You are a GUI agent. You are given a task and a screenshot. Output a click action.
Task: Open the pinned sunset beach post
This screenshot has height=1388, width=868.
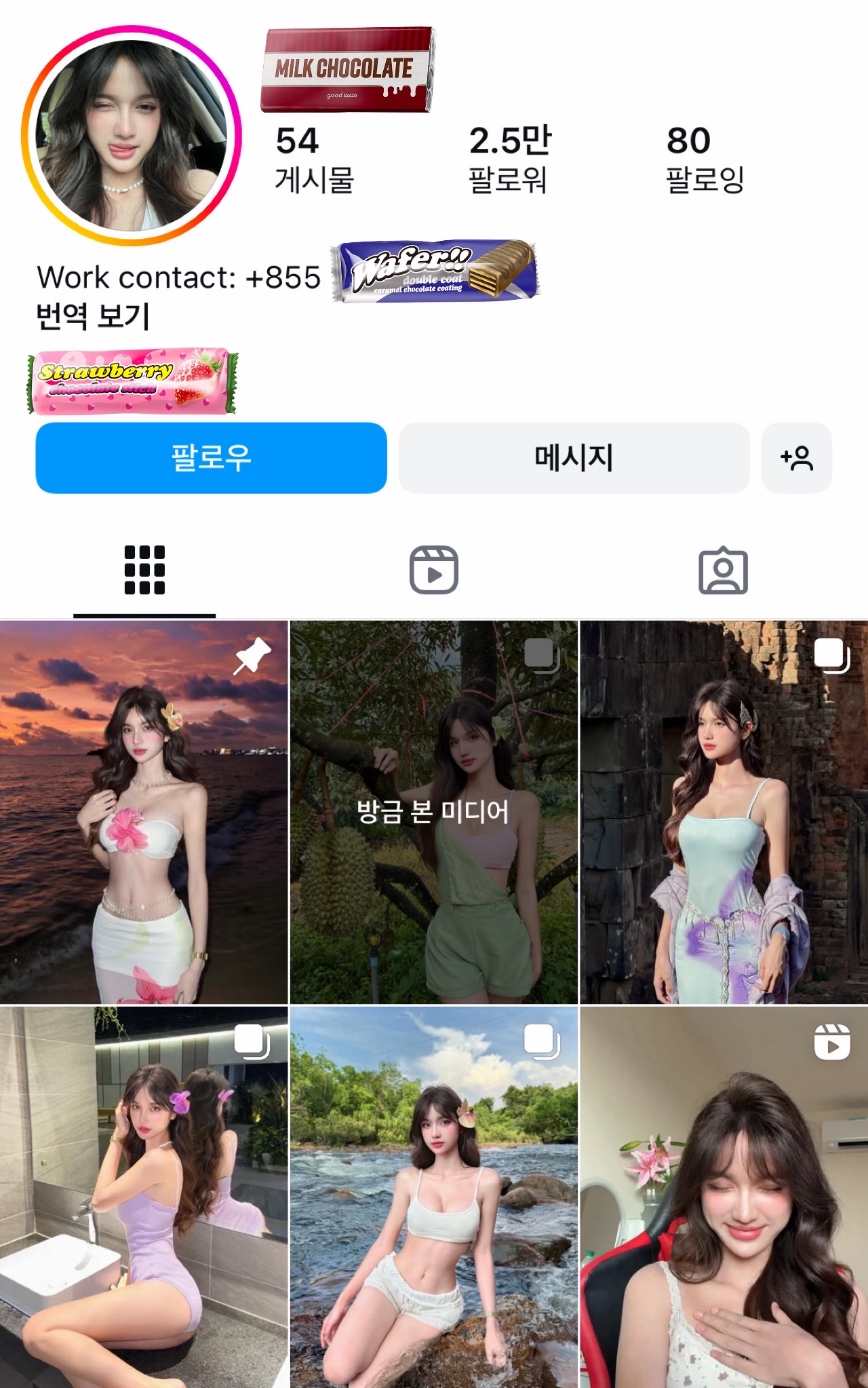pos(144,812)
